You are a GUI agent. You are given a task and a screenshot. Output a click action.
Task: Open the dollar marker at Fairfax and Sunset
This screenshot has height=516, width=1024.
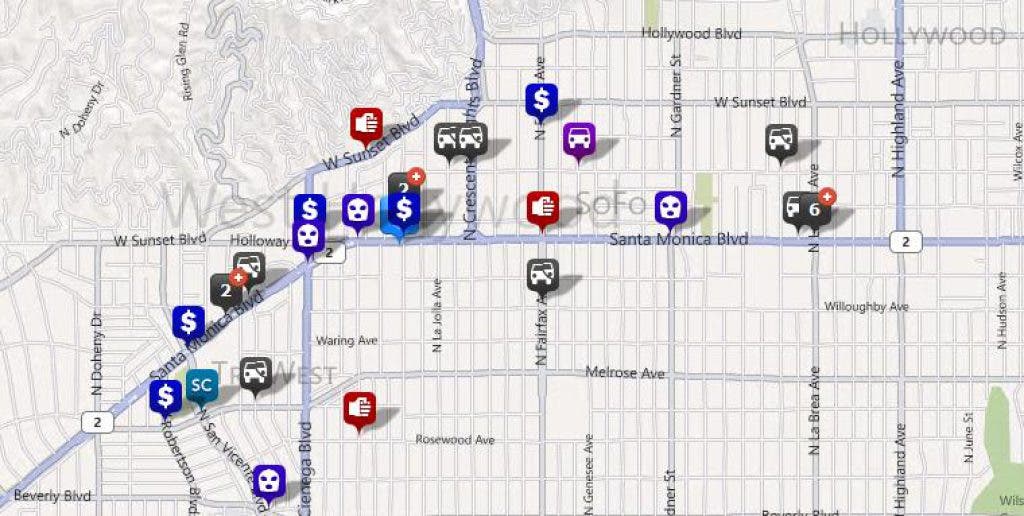541,99
